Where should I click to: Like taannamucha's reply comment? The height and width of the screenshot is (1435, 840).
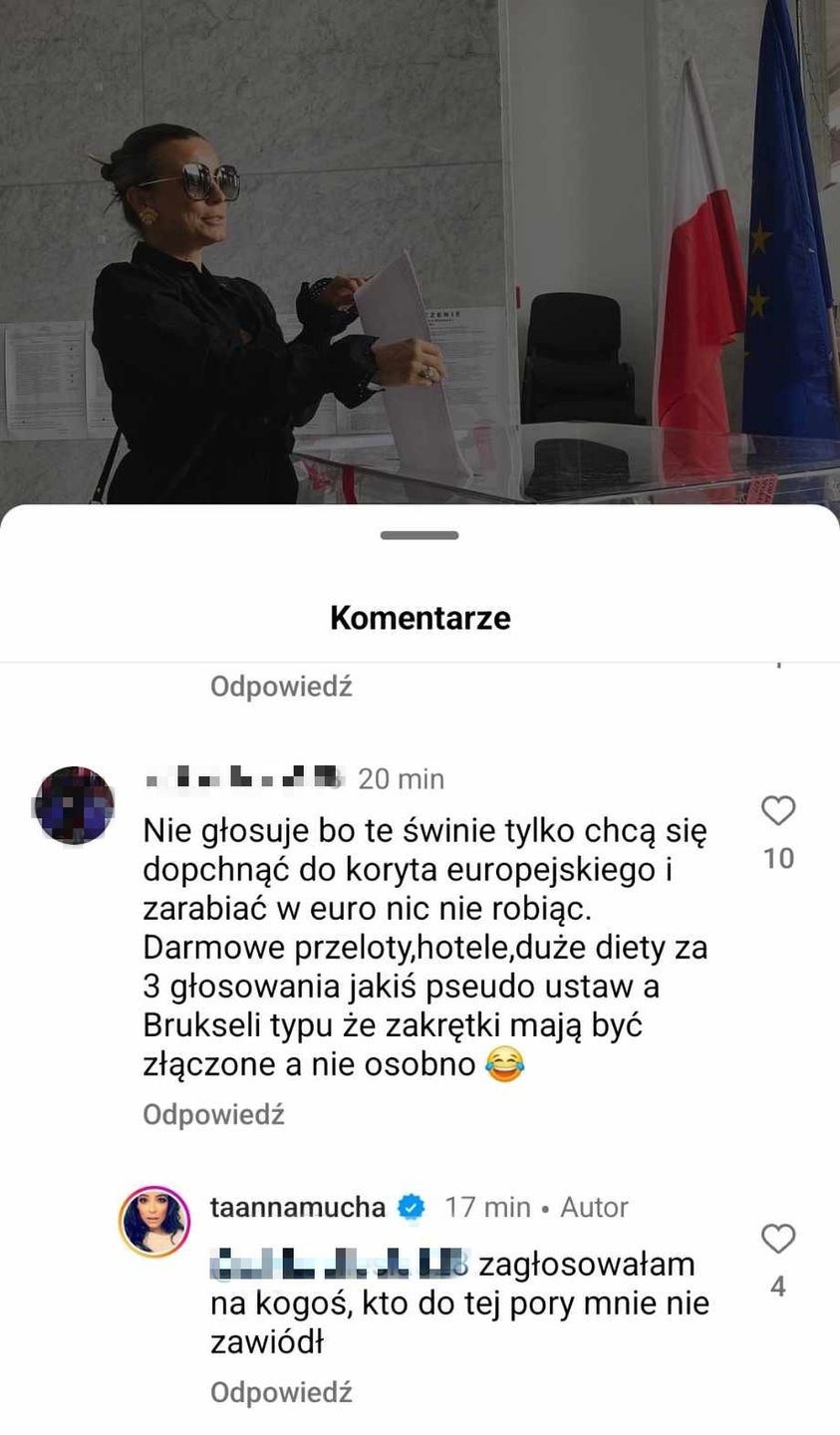click(778, 1239)
